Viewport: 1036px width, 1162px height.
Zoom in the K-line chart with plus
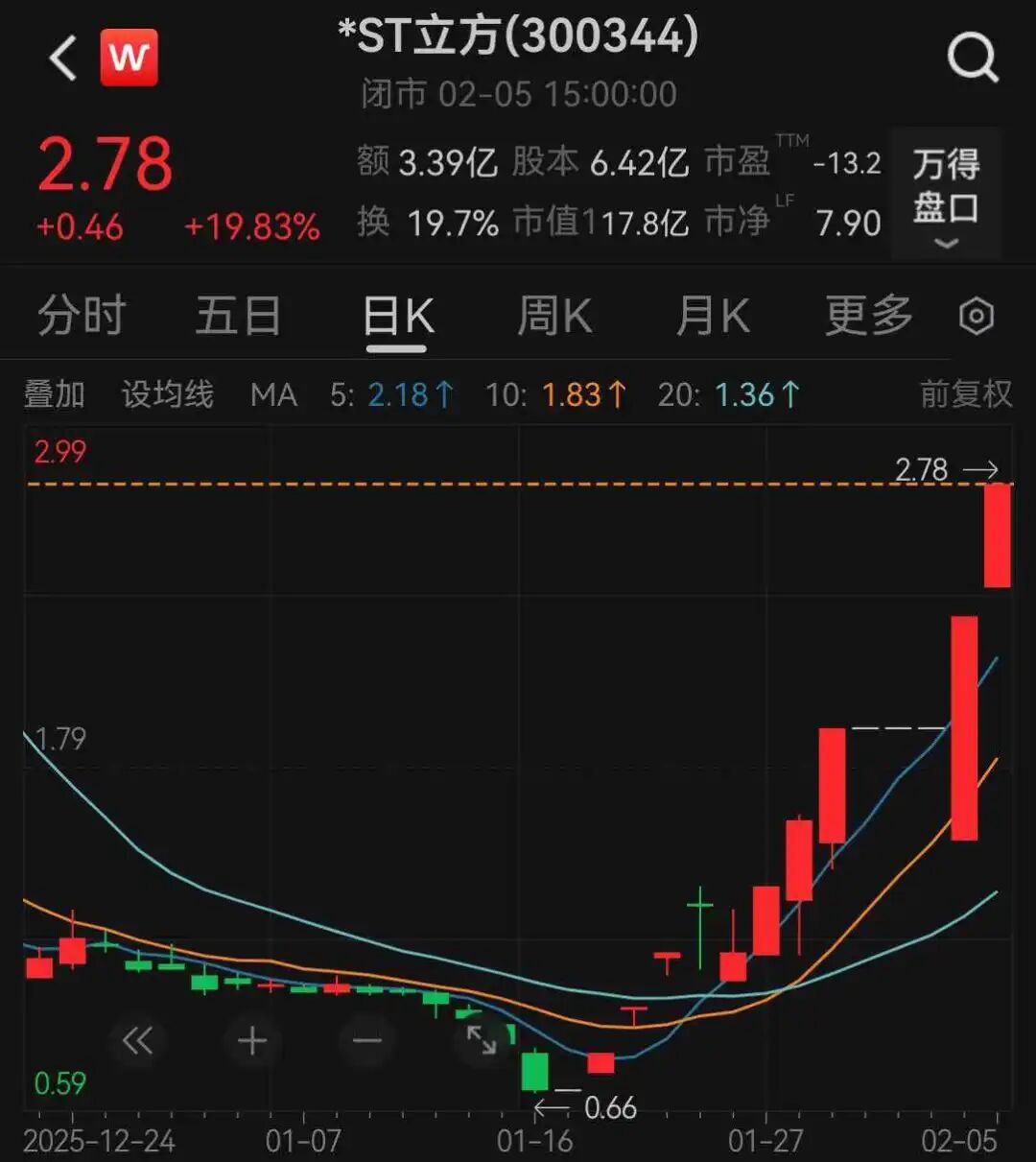click(x=252, y=1040)
